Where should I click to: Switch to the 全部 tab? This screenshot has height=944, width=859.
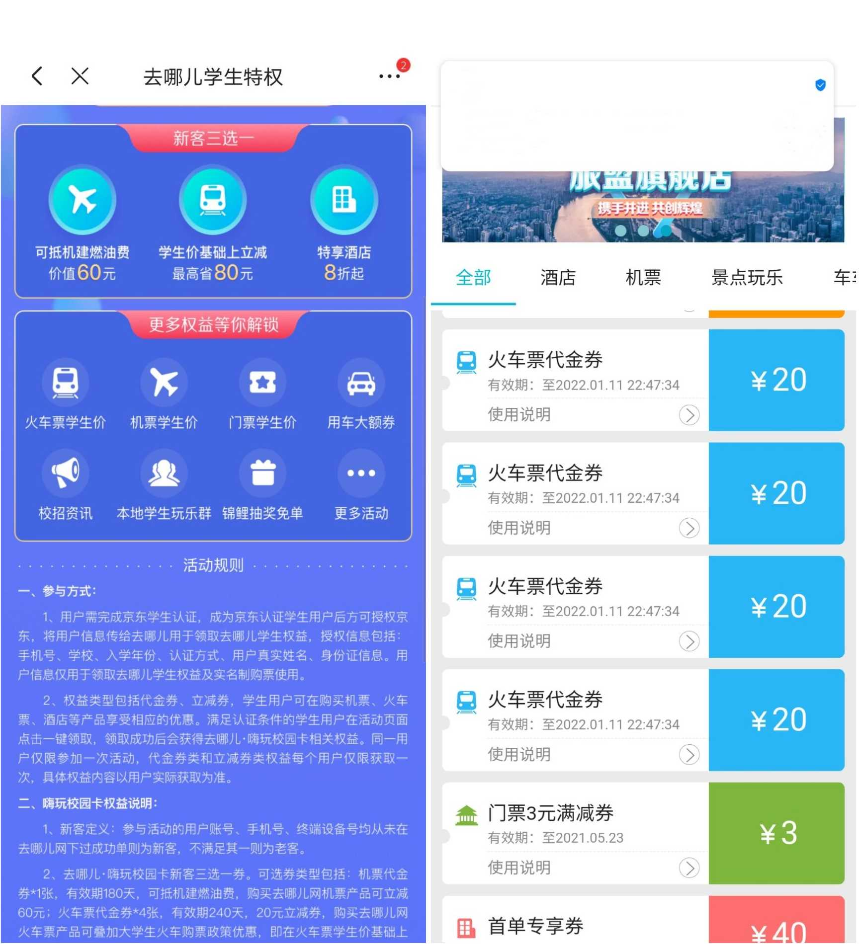tap(473, 278)
